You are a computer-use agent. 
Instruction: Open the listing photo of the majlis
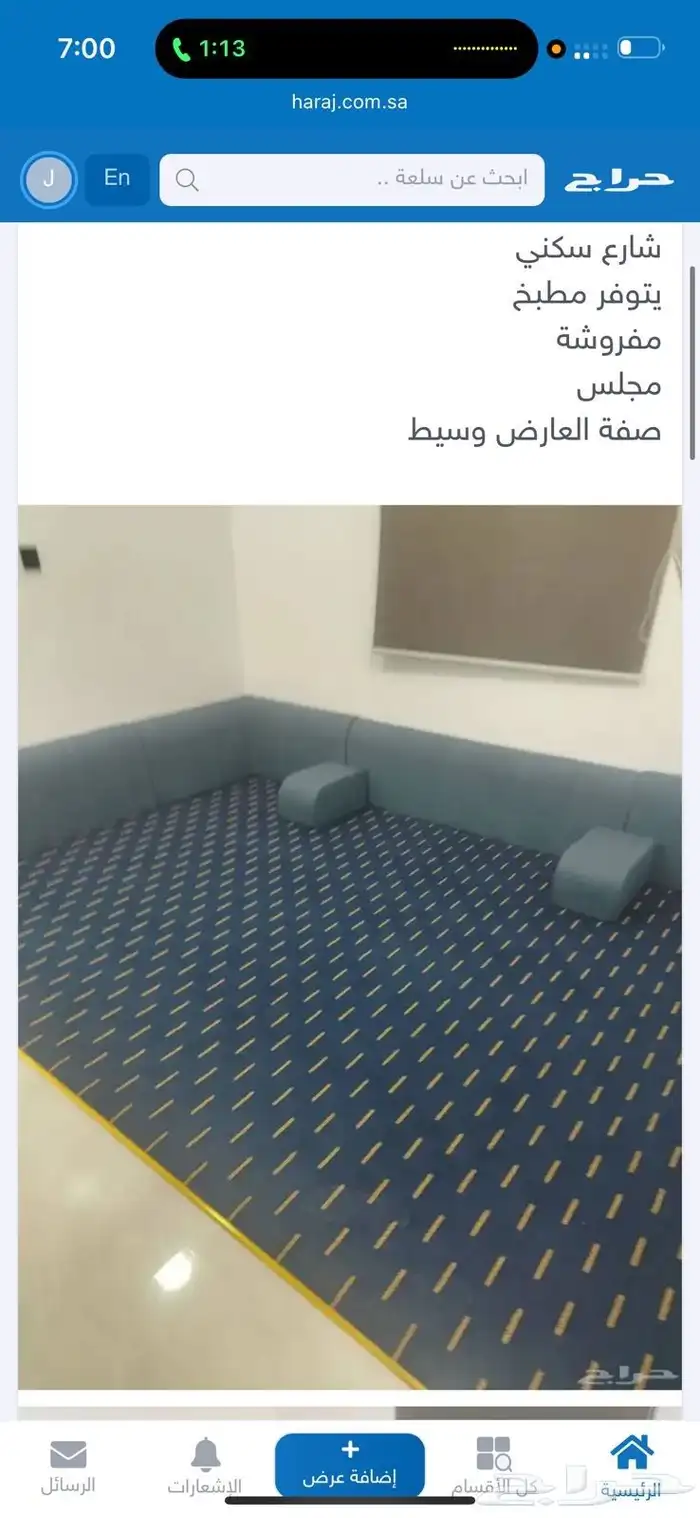[x=350, y=947]
